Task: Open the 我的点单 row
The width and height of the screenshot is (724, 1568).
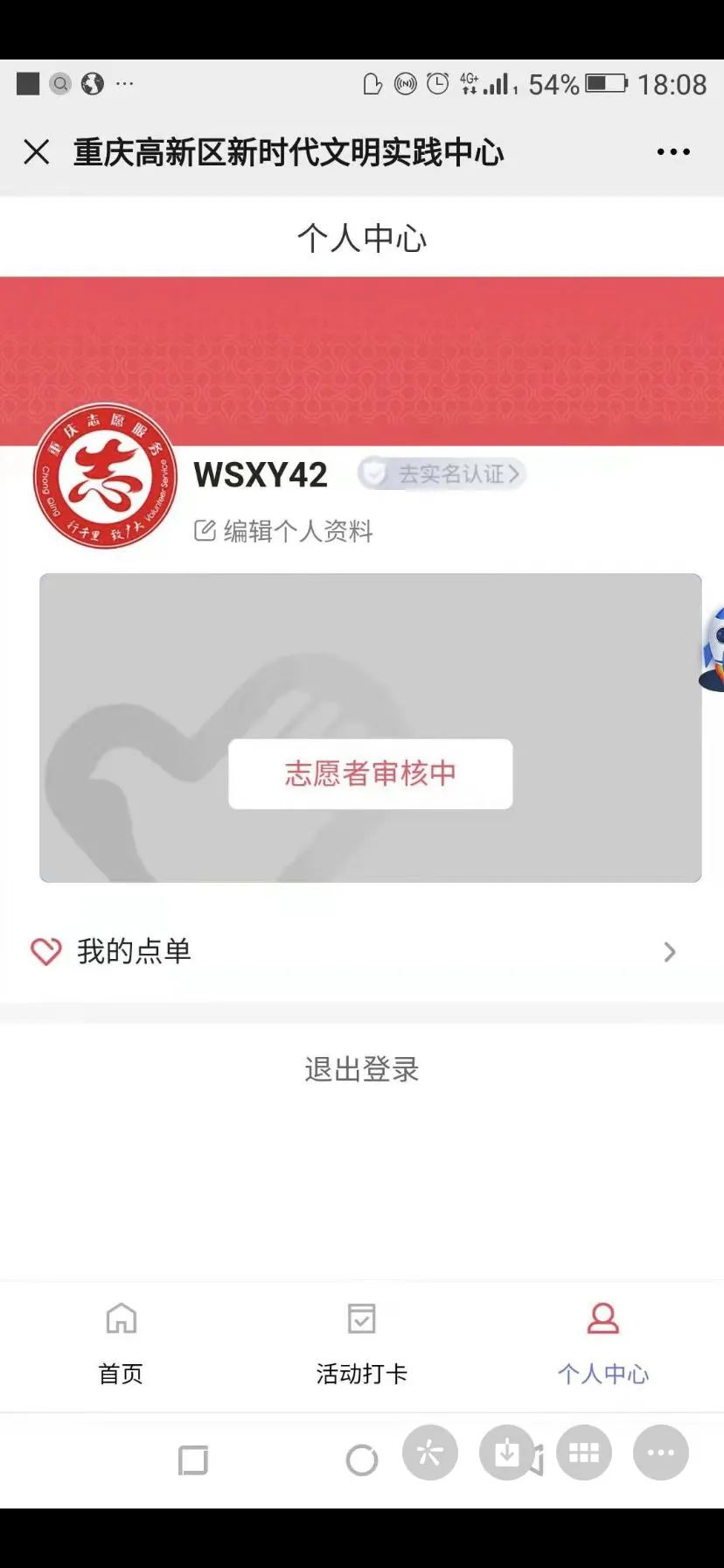Action: [361, 951]
